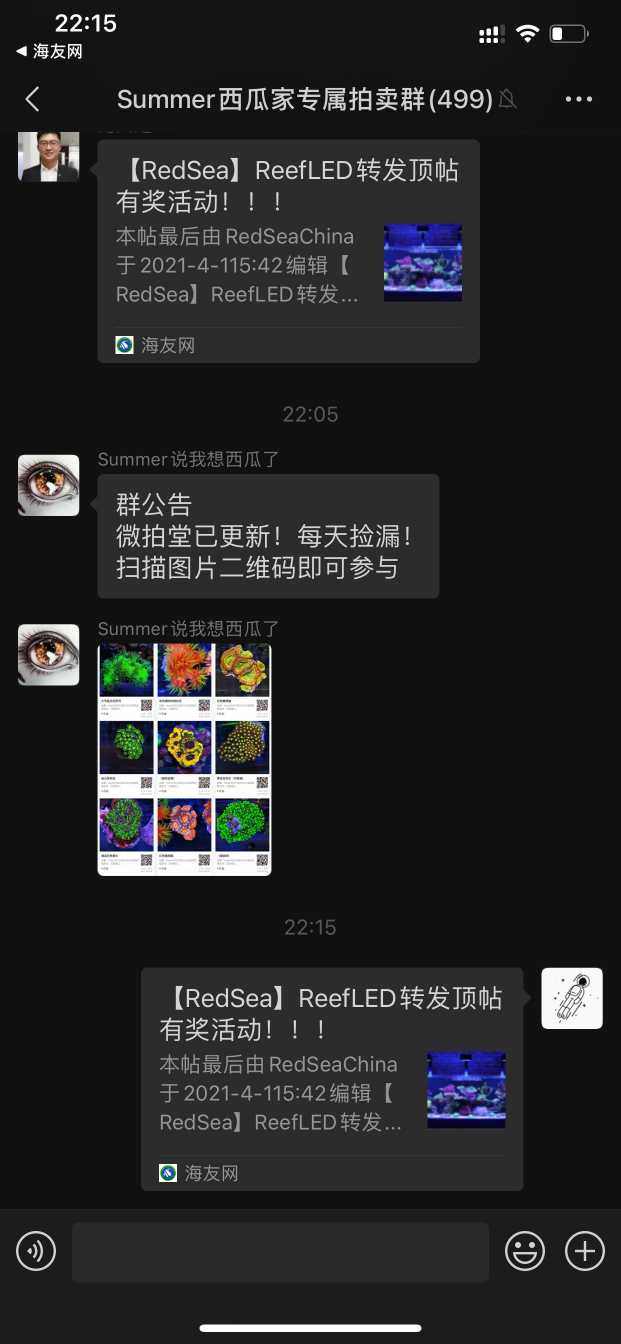
Task: Return to 海友网 app via status bar
Action: pos(48,51)
